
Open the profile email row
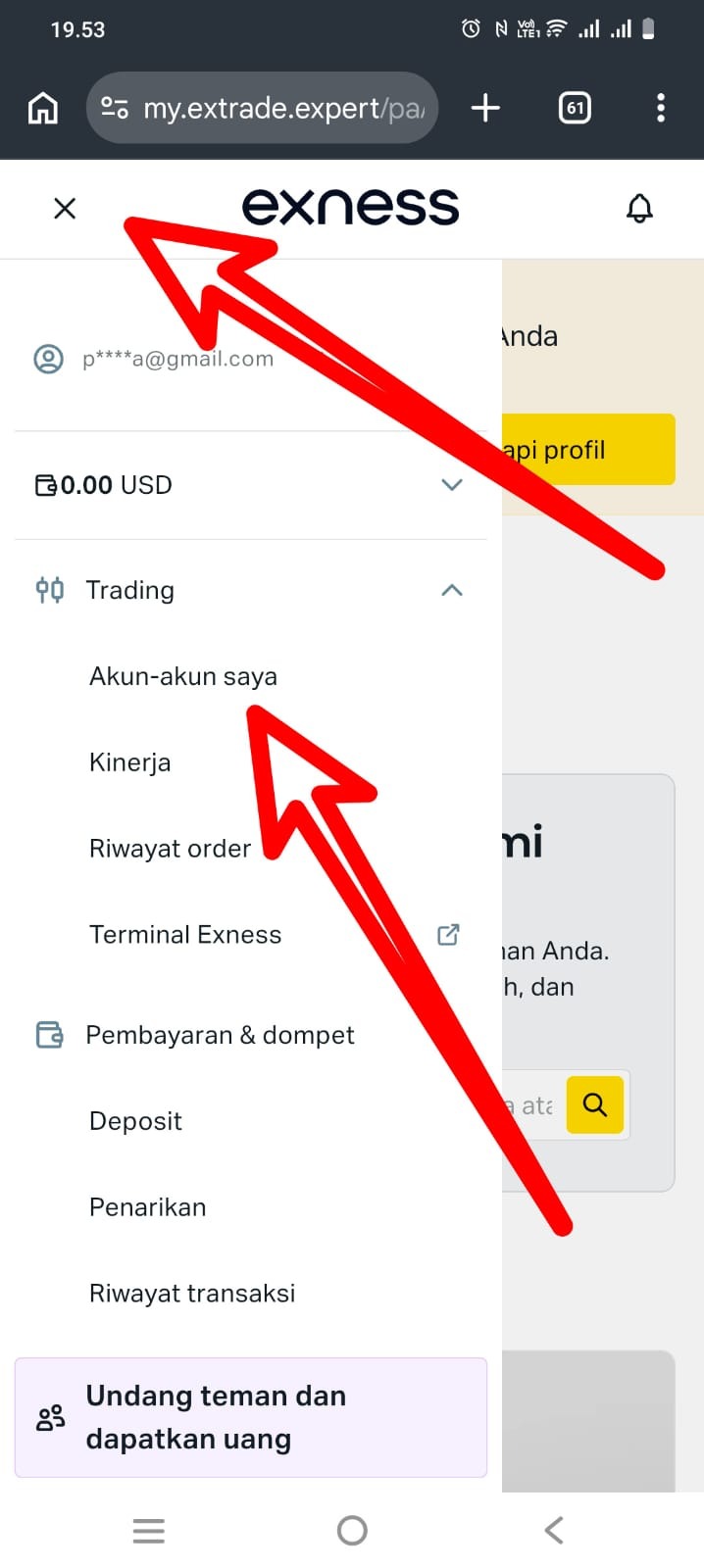point(178,359)
